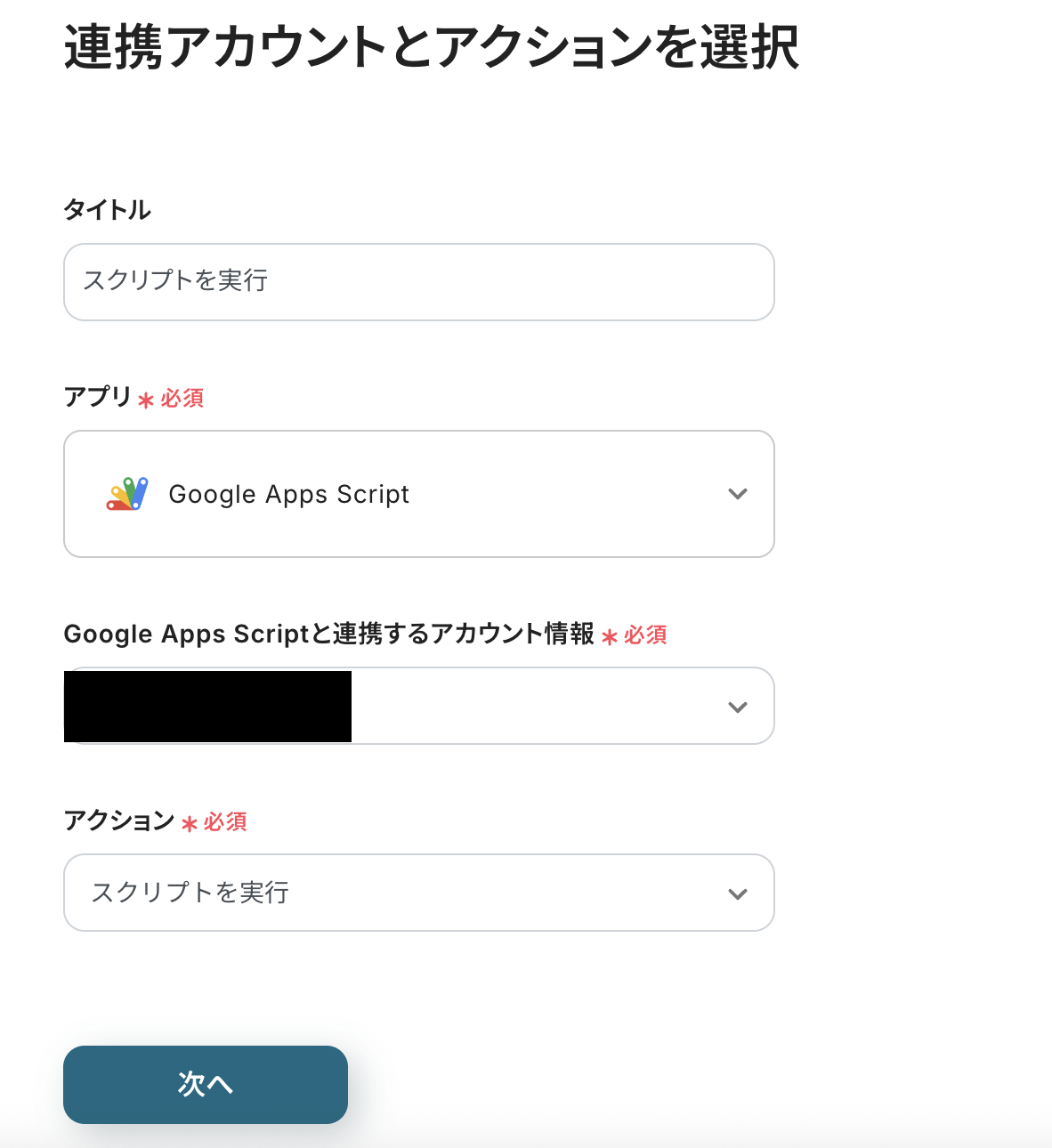Viewport: 1052px width, 1148px height.
Task: Tap the 次へ button to continue
Action: tap(206, 1084)
